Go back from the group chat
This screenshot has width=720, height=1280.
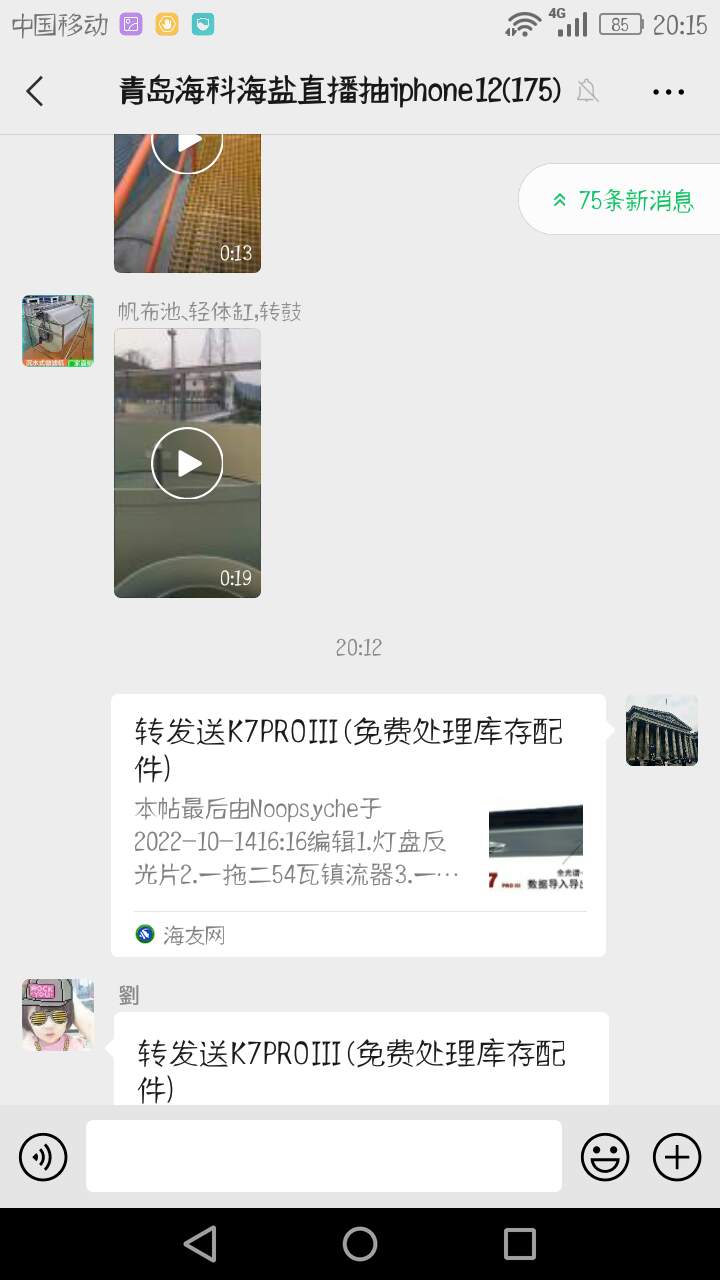[35, 92]
